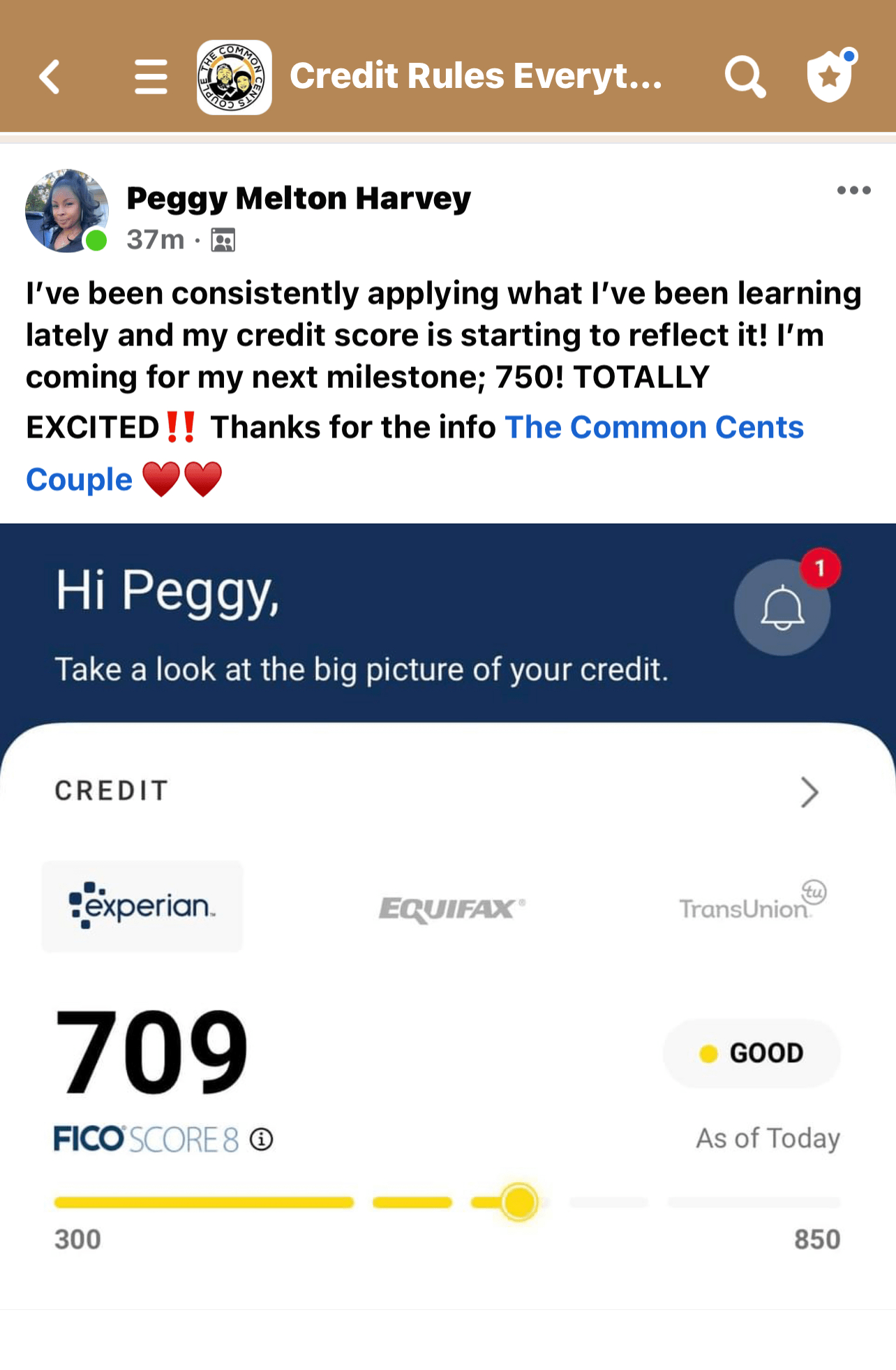Open the group hamburger menu

coord(151,77)
